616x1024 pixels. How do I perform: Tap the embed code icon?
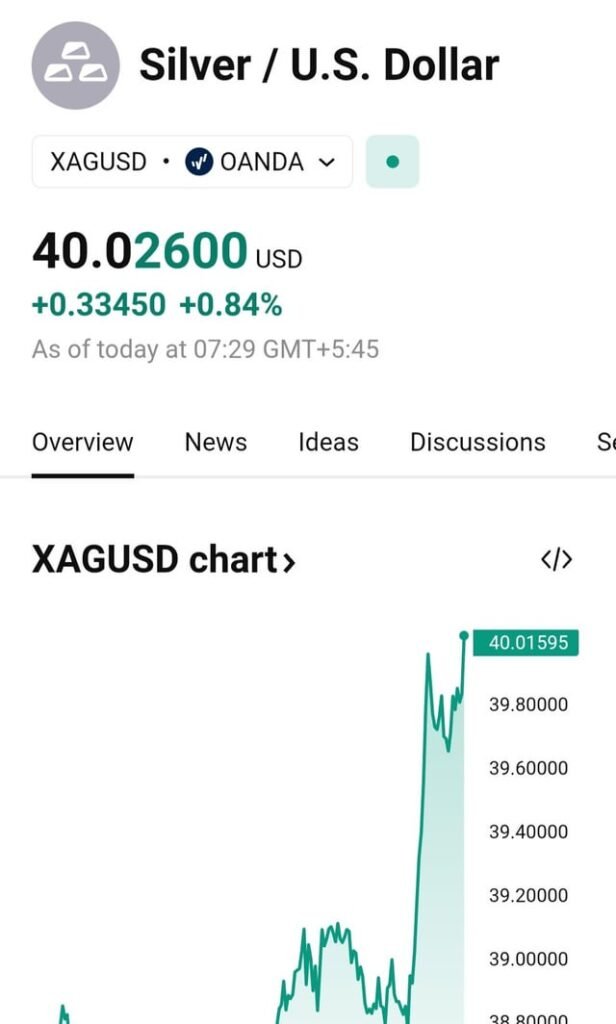click(x=557, y=560)
